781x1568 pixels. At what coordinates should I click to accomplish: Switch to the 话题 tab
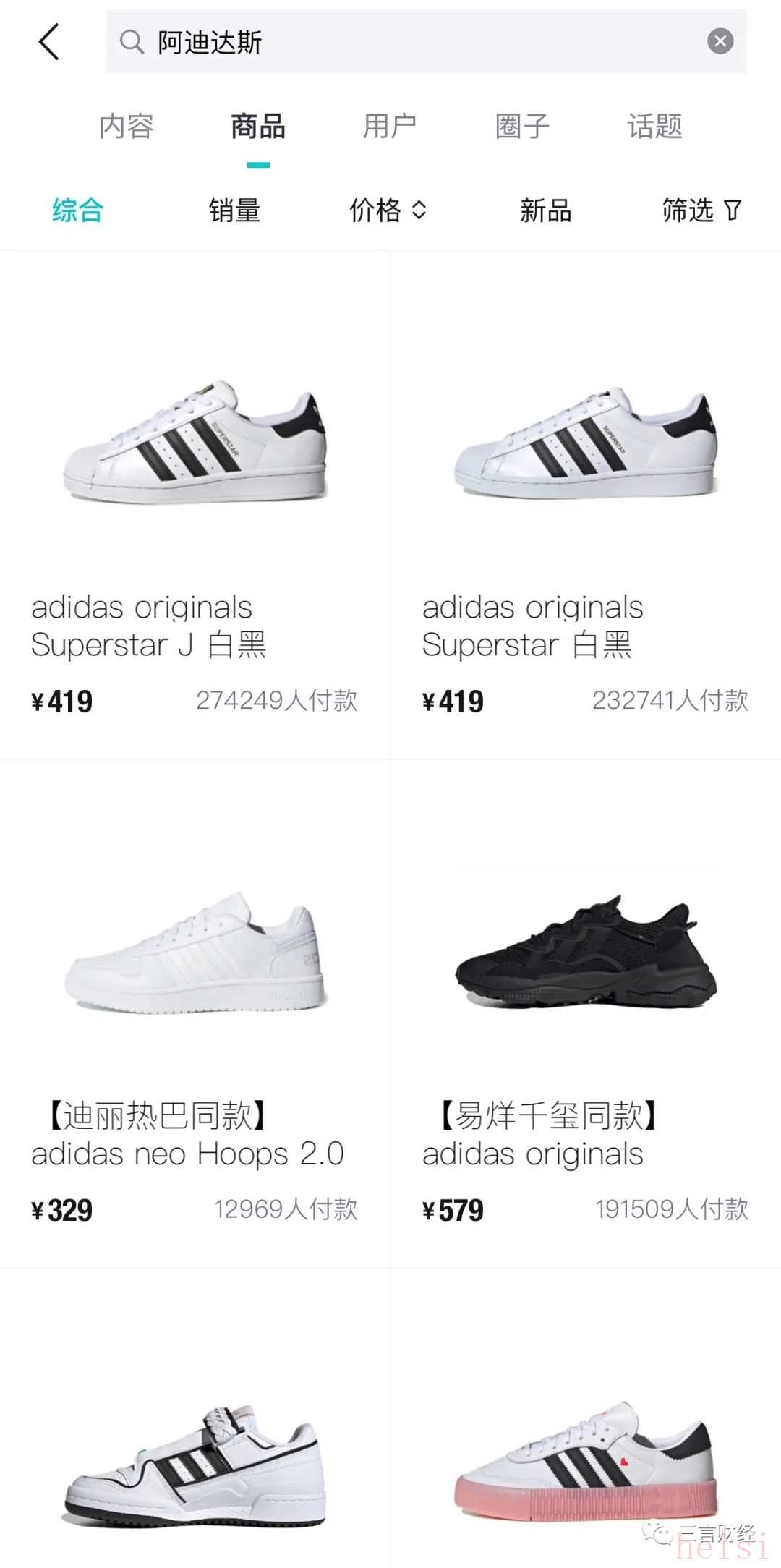pos(654,127)
